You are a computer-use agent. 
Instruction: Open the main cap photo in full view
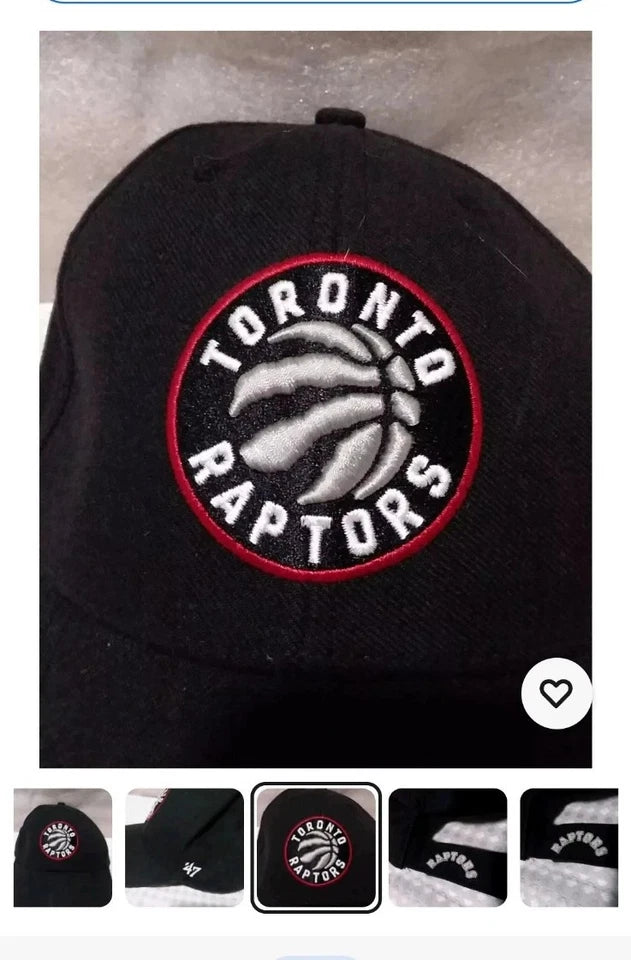click(x=315, y=400)
